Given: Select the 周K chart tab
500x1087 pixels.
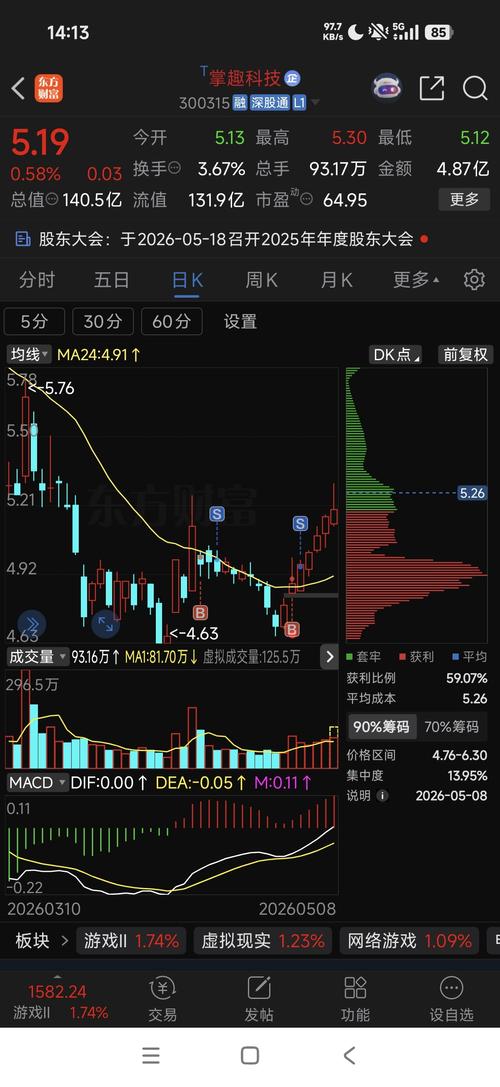Looking at the screenshot, I should coord(261,280).
